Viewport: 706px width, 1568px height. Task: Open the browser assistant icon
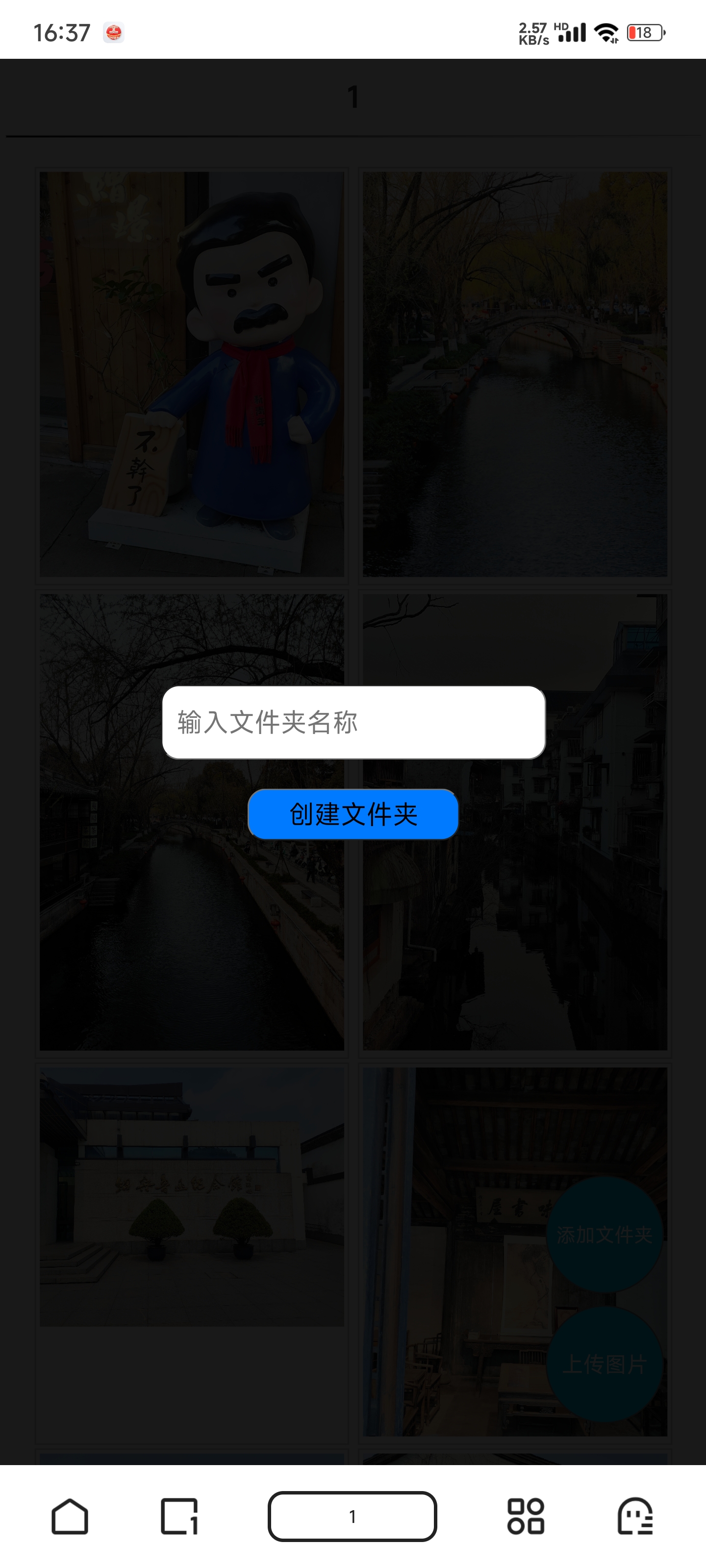(635, 1516)
